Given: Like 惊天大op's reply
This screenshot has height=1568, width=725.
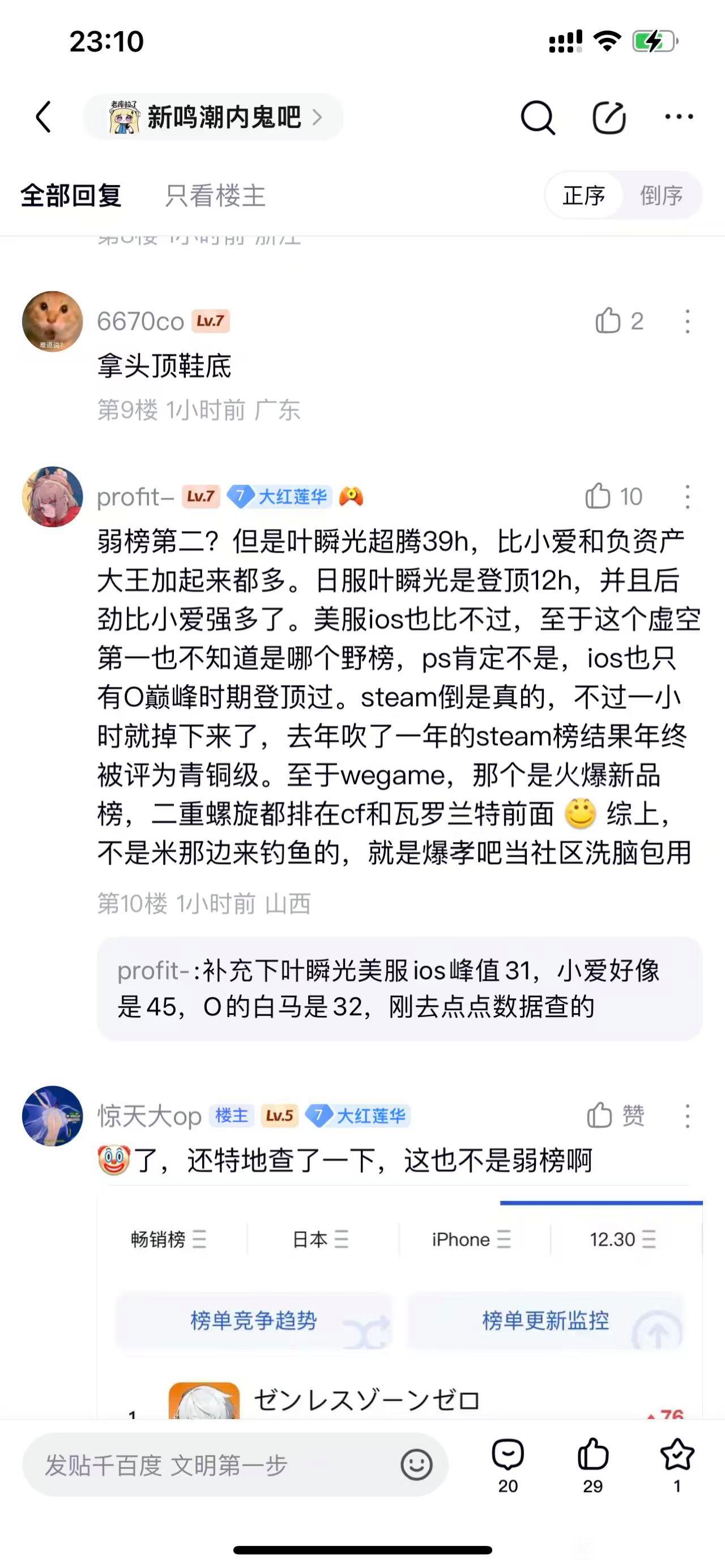Looking at the screenshot, I should coord(616,1116).
